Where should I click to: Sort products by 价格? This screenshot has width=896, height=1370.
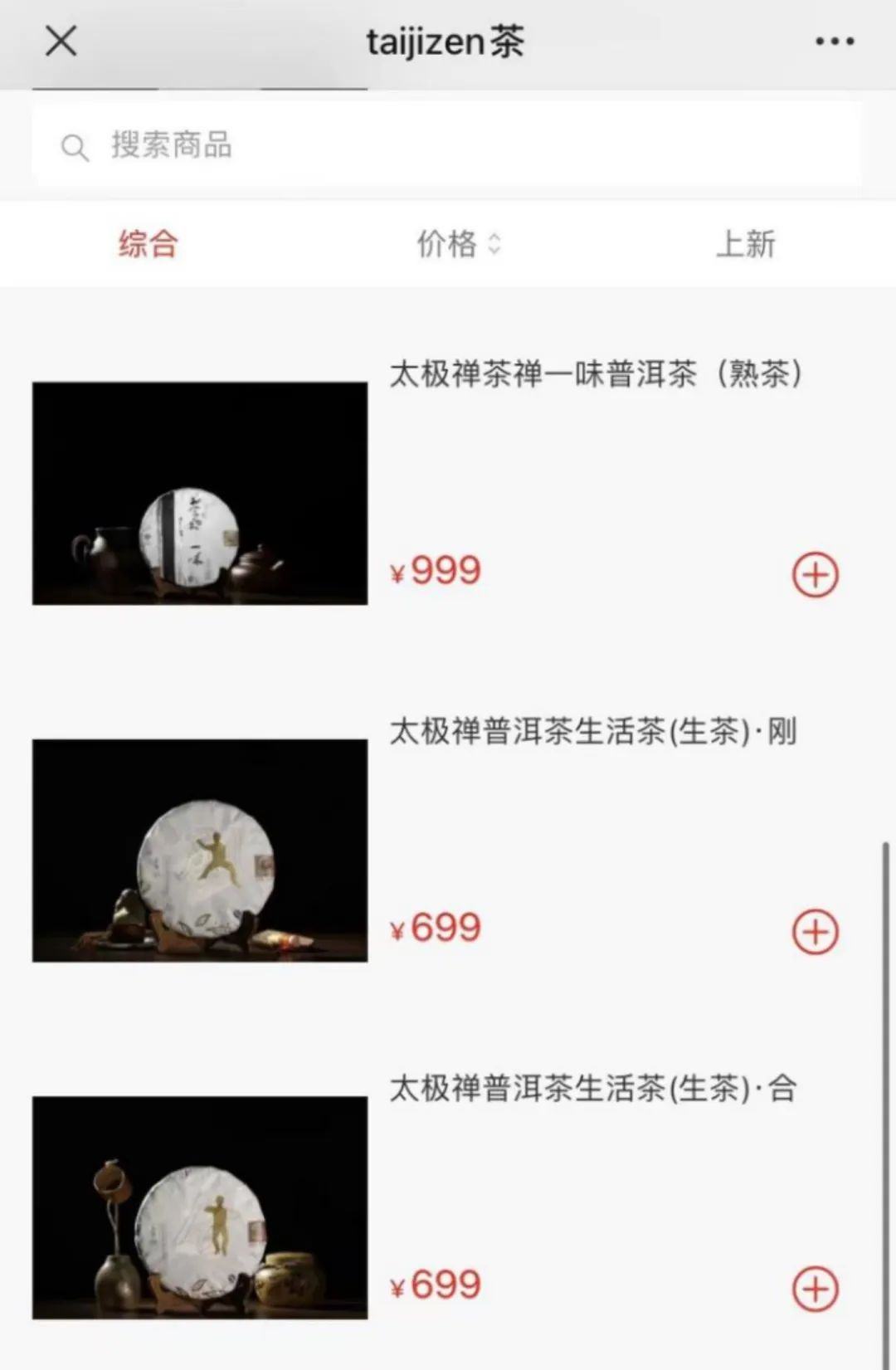point(457,244)
